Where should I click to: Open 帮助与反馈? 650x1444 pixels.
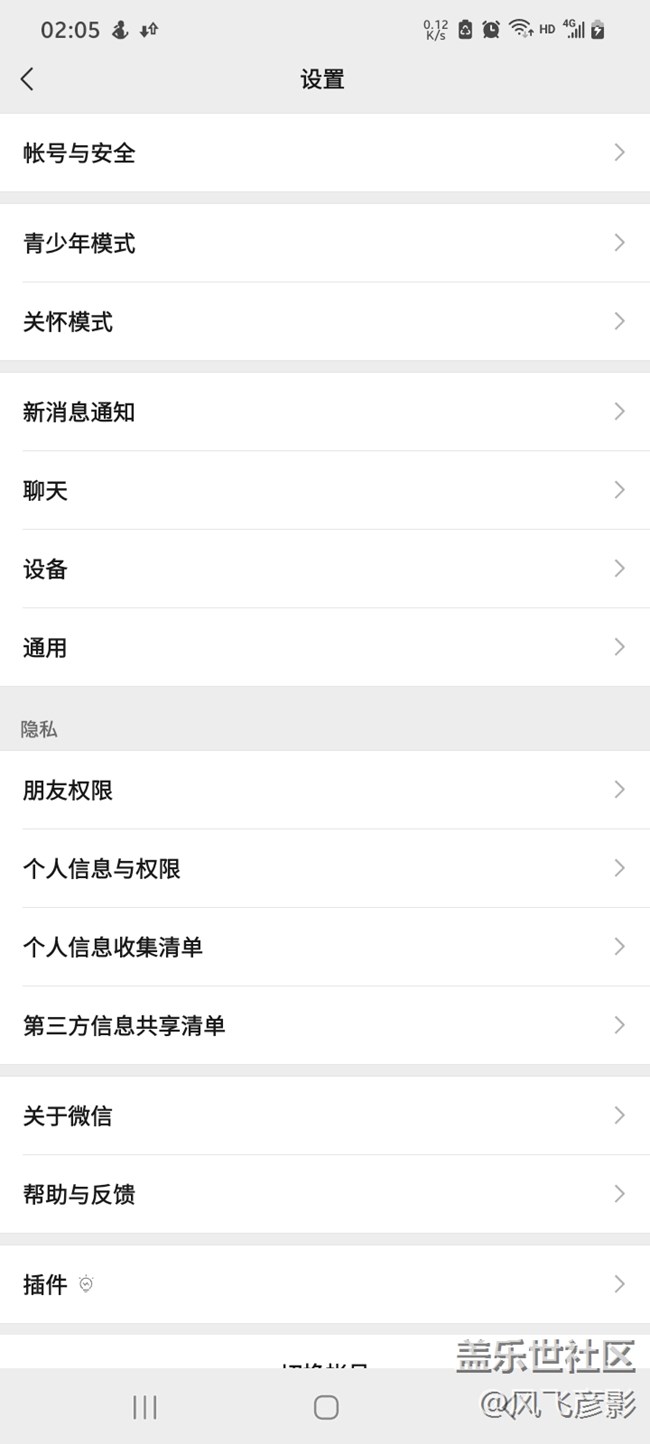(x=325, y=1194)
